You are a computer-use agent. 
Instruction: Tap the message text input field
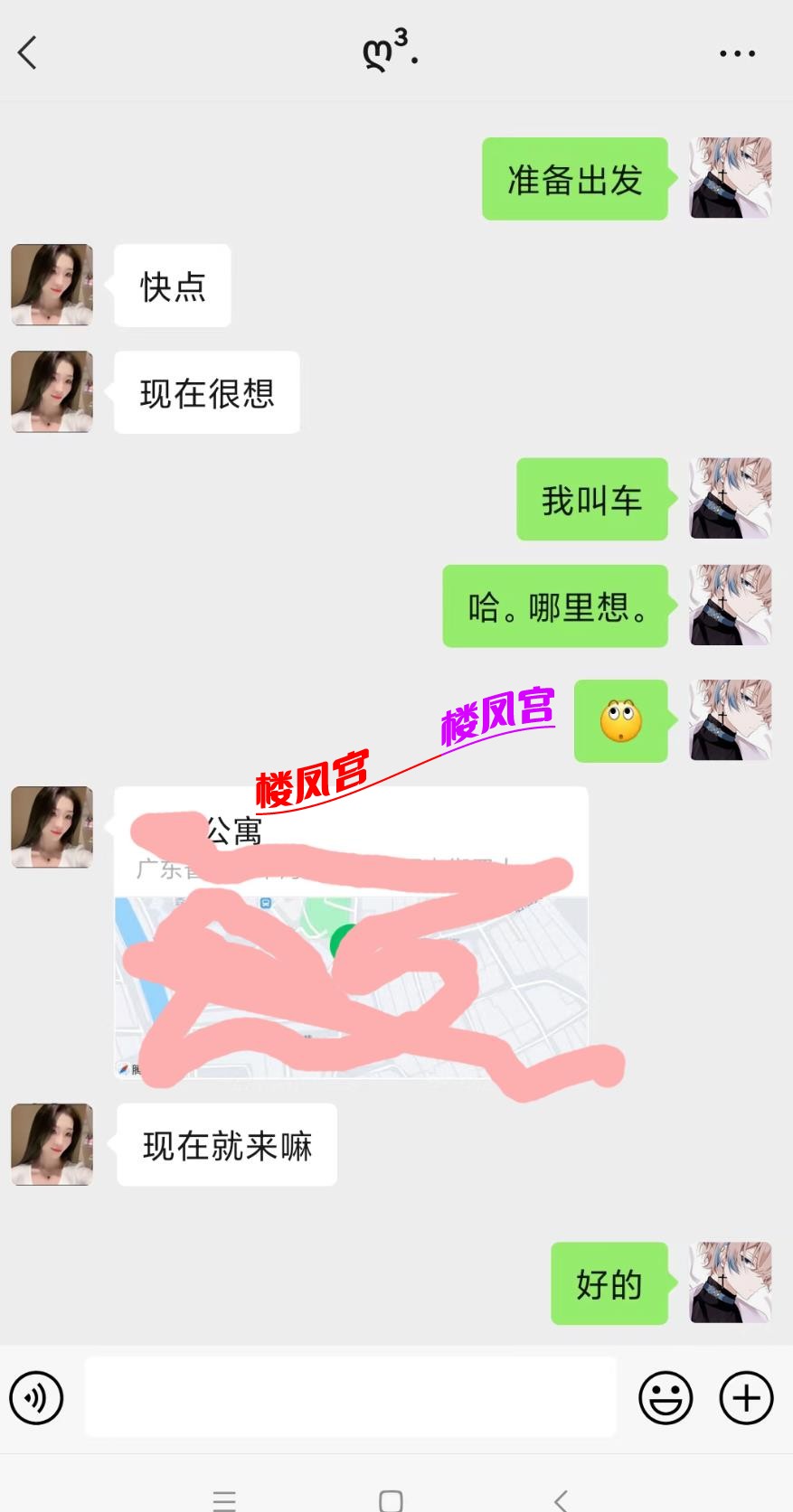(x=351, y=1397)
